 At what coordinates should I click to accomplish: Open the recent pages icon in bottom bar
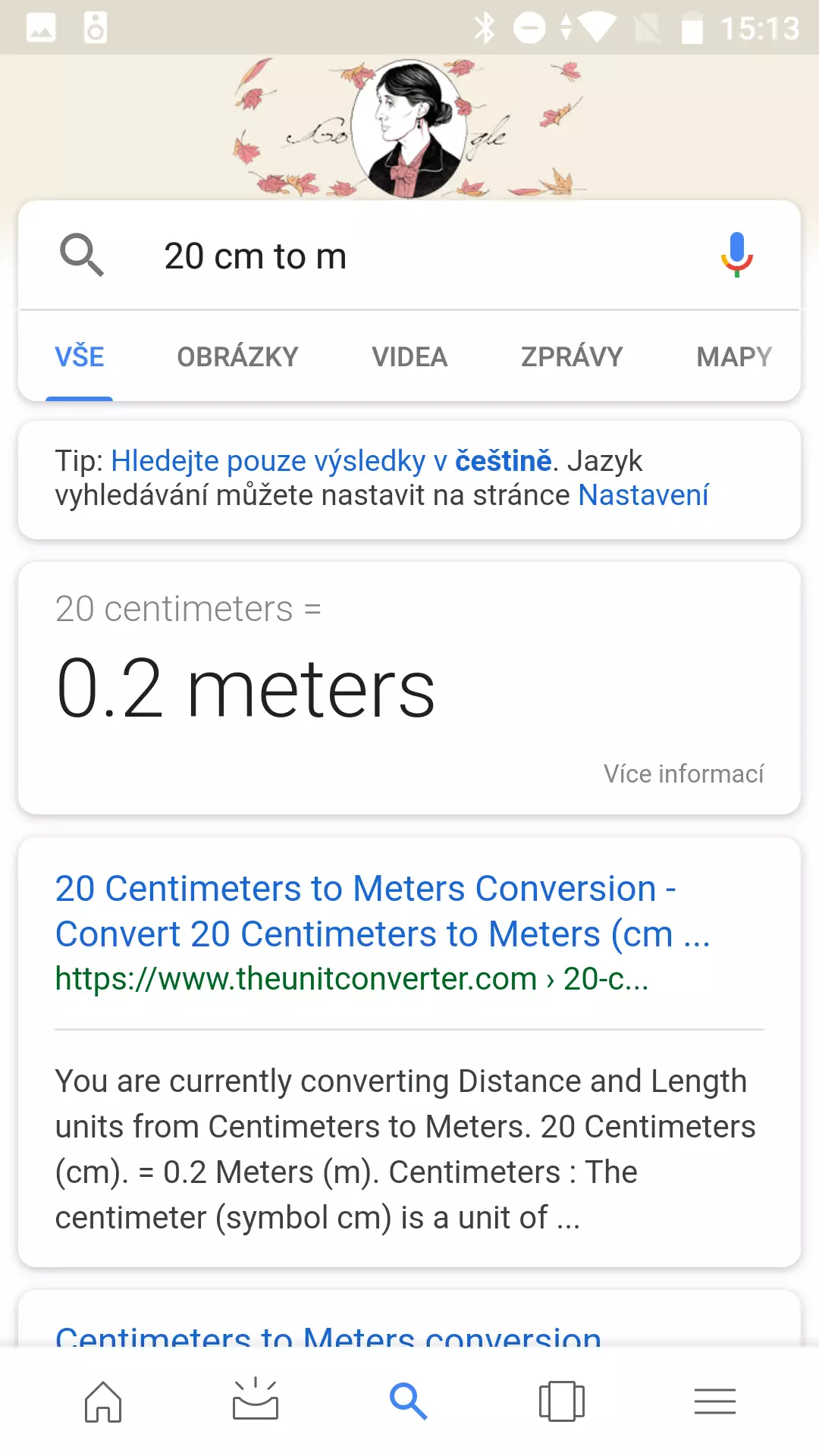pos(562,1401)
